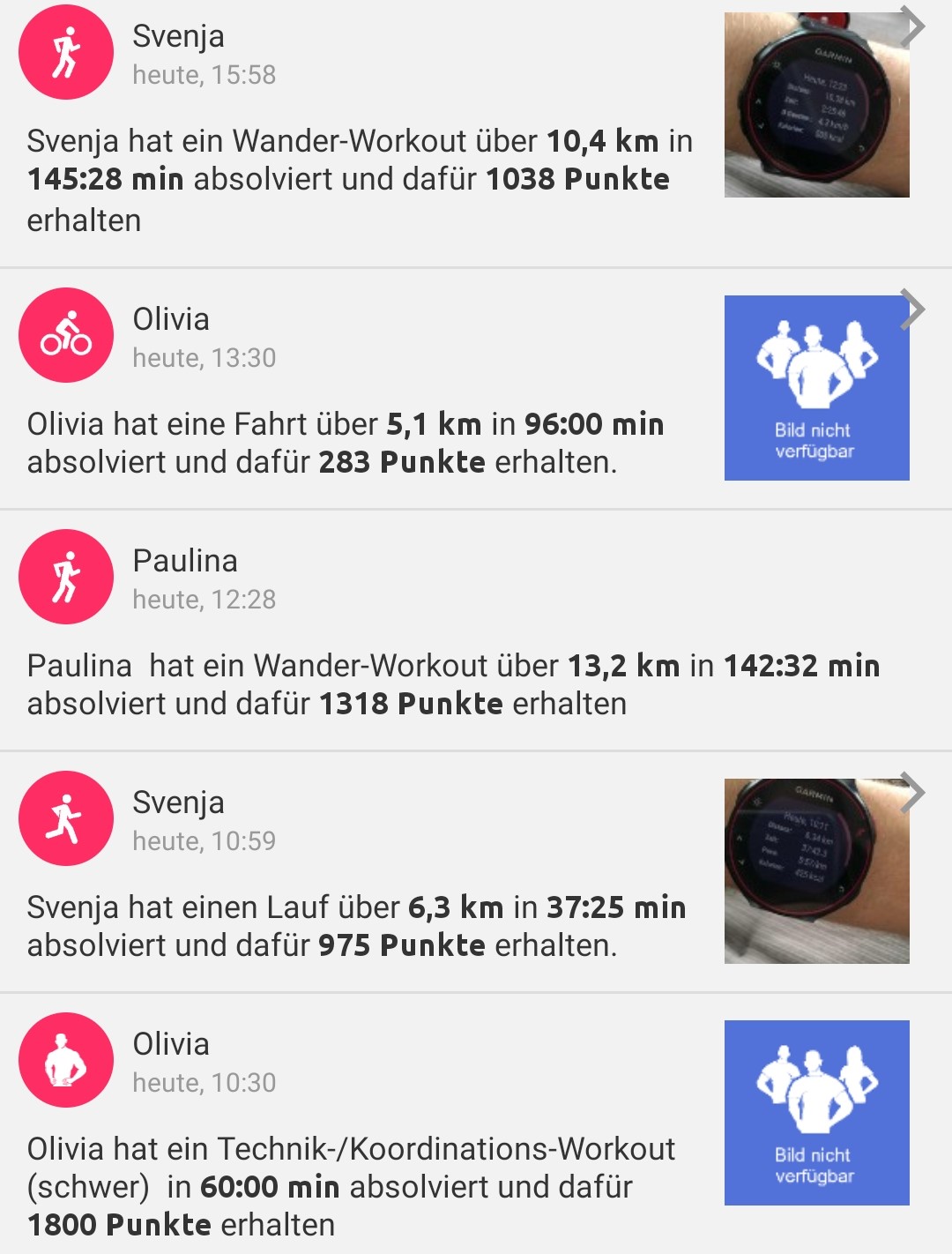This screenshot has height=1254, width=952.
Task: Open Svenja's 10,4 km hiking workout entry
Action: pos(359,180)
